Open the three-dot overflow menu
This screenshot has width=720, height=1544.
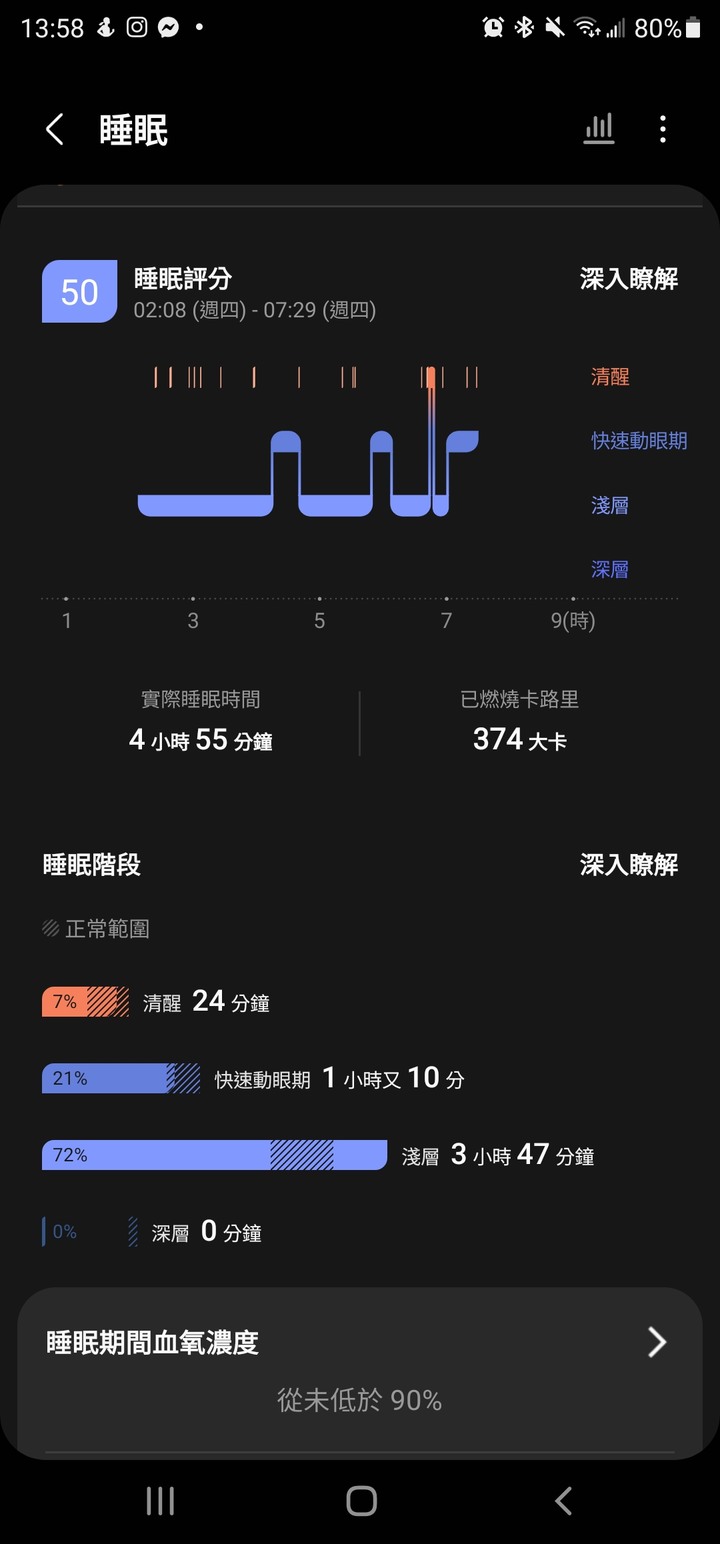[x=663, y=129]
